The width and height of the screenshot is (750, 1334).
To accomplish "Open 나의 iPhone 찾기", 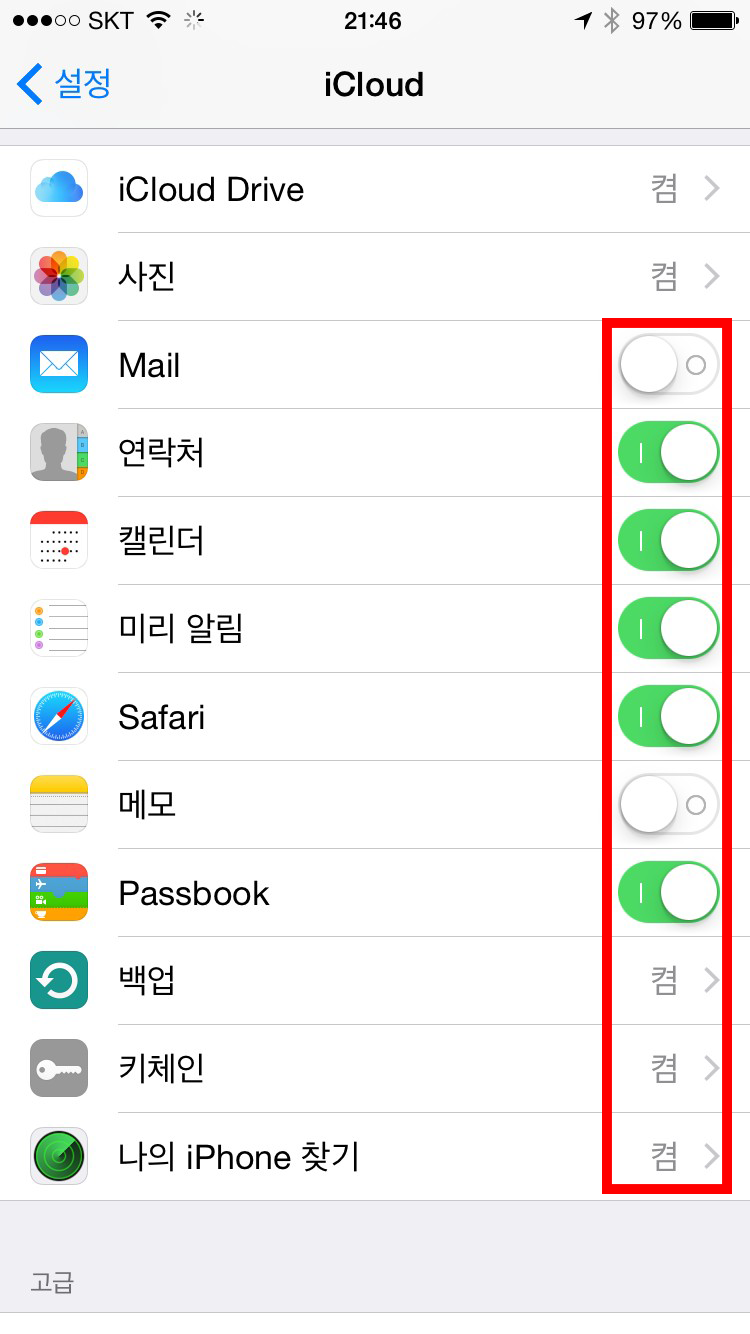I will point(375,1157).
